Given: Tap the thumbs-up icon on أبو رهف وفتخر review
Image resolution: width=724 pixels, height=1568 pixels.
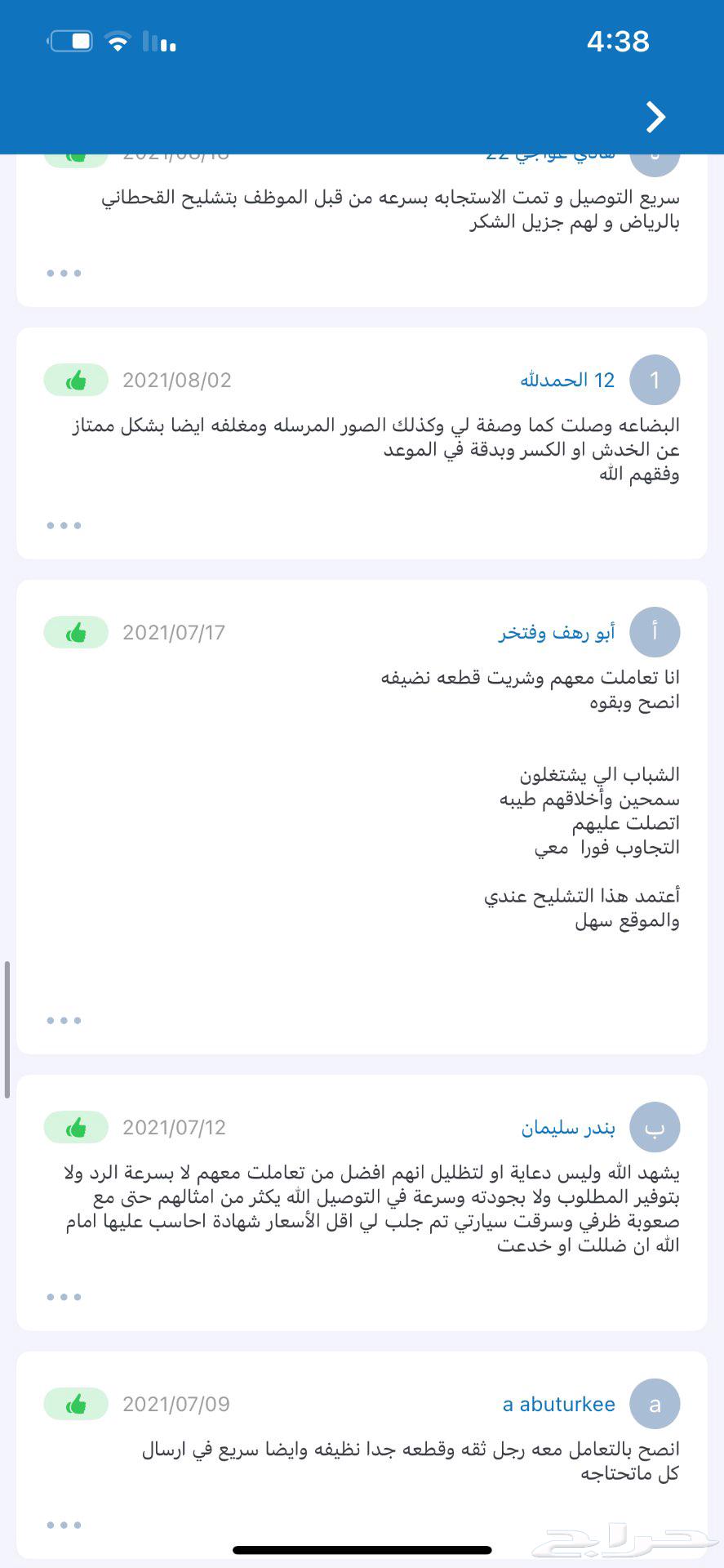Looking at the screenshot, I should pyautogui.click(x=75, y=632).
